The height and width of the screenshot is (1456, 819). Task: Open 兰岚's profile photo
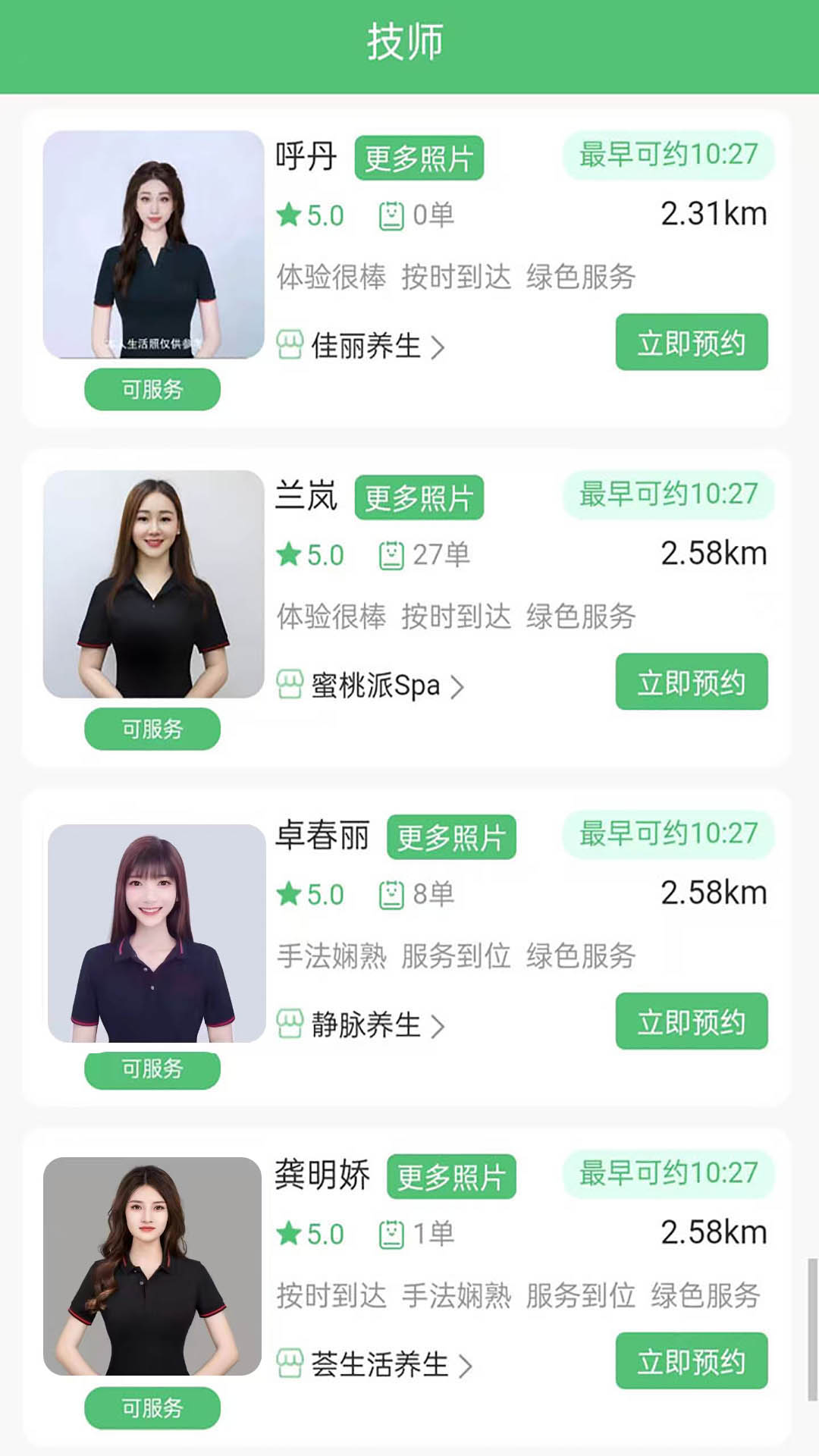click(x=153, y=584)
